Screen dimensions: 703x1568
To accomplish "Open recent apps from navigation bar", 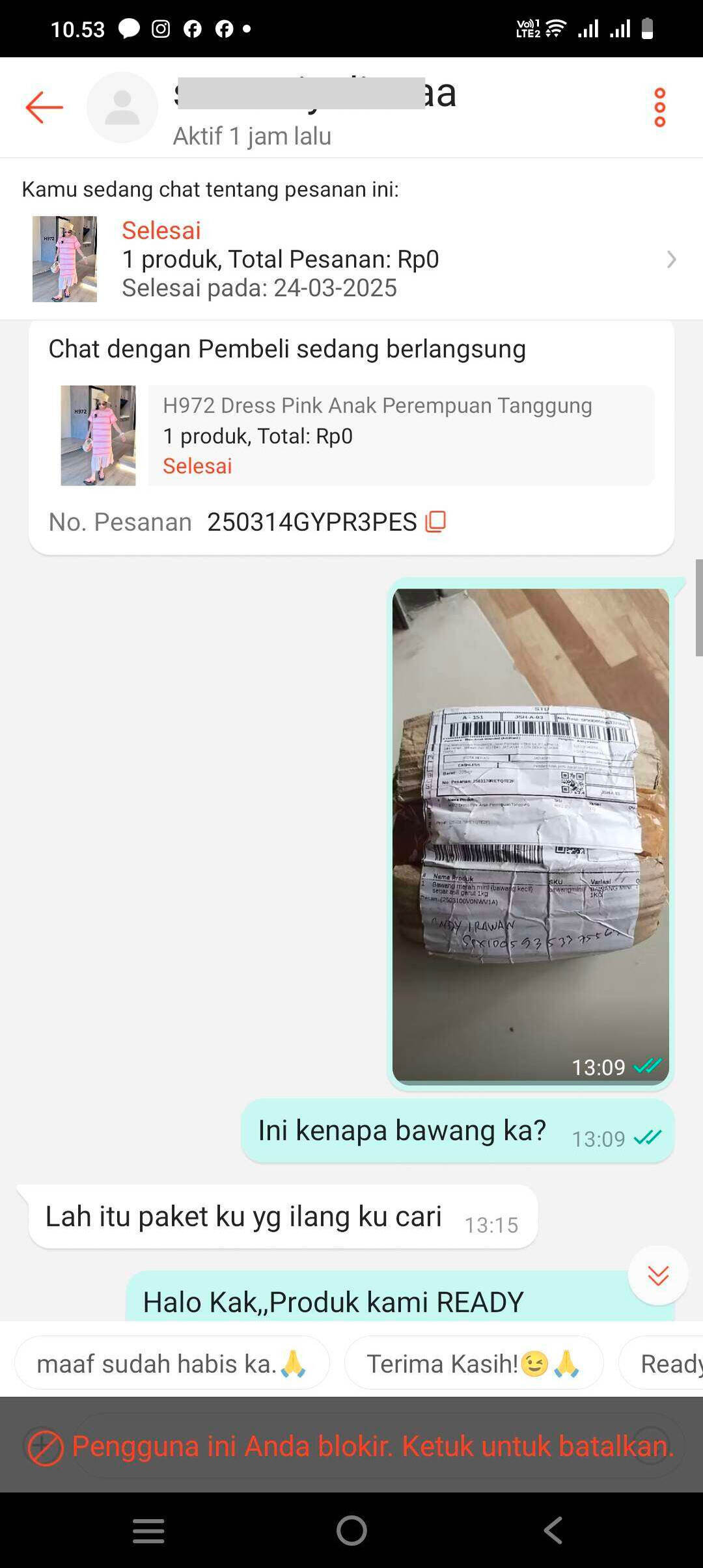I will 148,1531.
